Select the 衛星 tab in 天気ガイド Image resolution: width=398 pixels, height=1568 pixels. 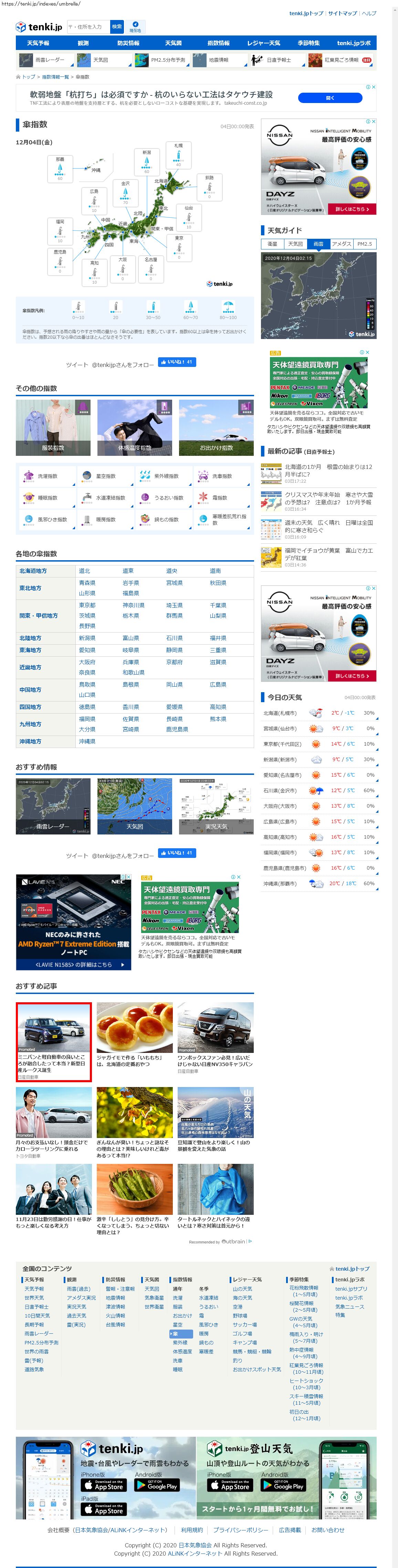(x=272, y=244)
